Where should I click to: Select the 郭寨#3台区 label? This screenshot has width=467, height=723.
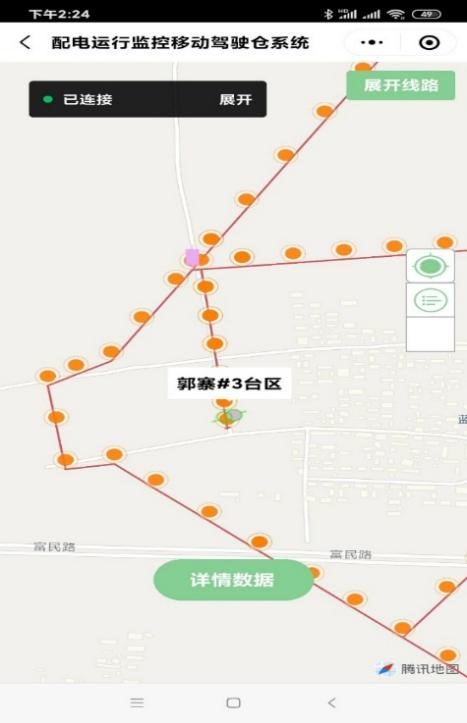click(x=229, y=383)
